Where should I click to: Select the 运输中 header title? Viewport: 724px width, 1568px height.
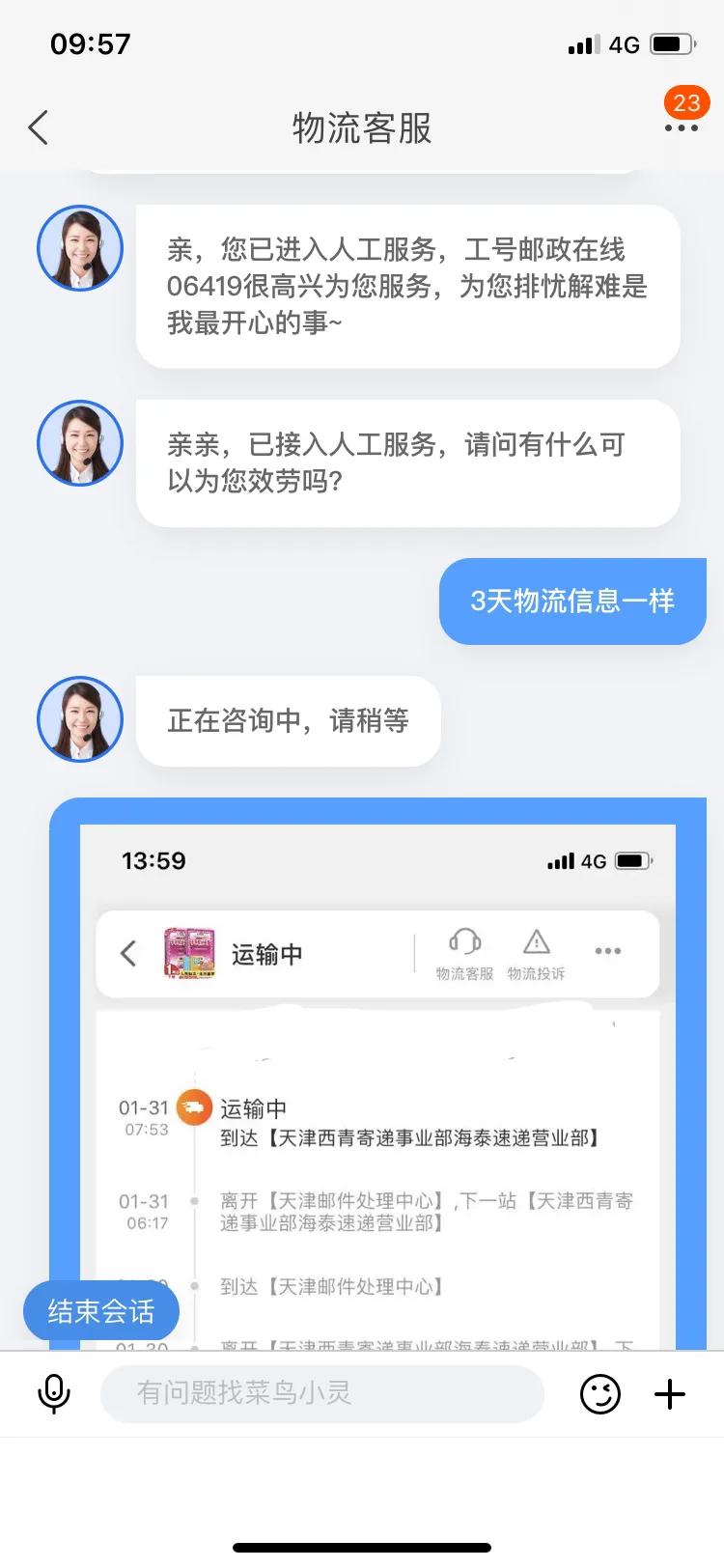269,953
